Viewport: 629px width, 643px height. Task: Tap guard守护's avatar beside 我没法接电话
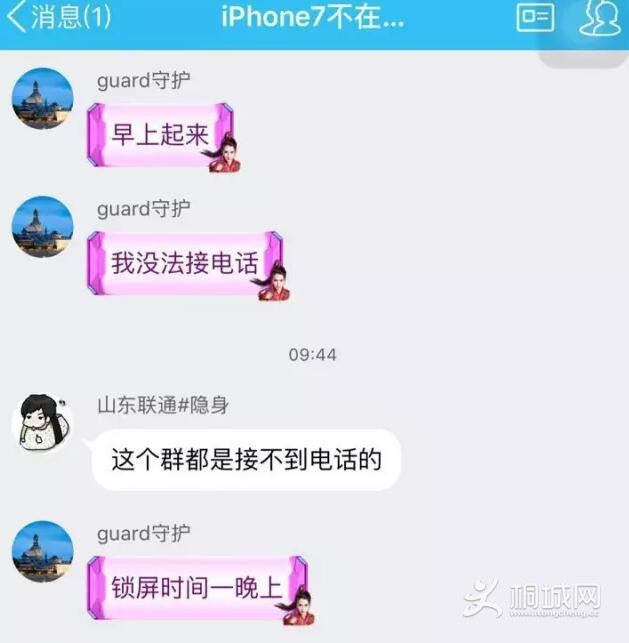point(42,227)
